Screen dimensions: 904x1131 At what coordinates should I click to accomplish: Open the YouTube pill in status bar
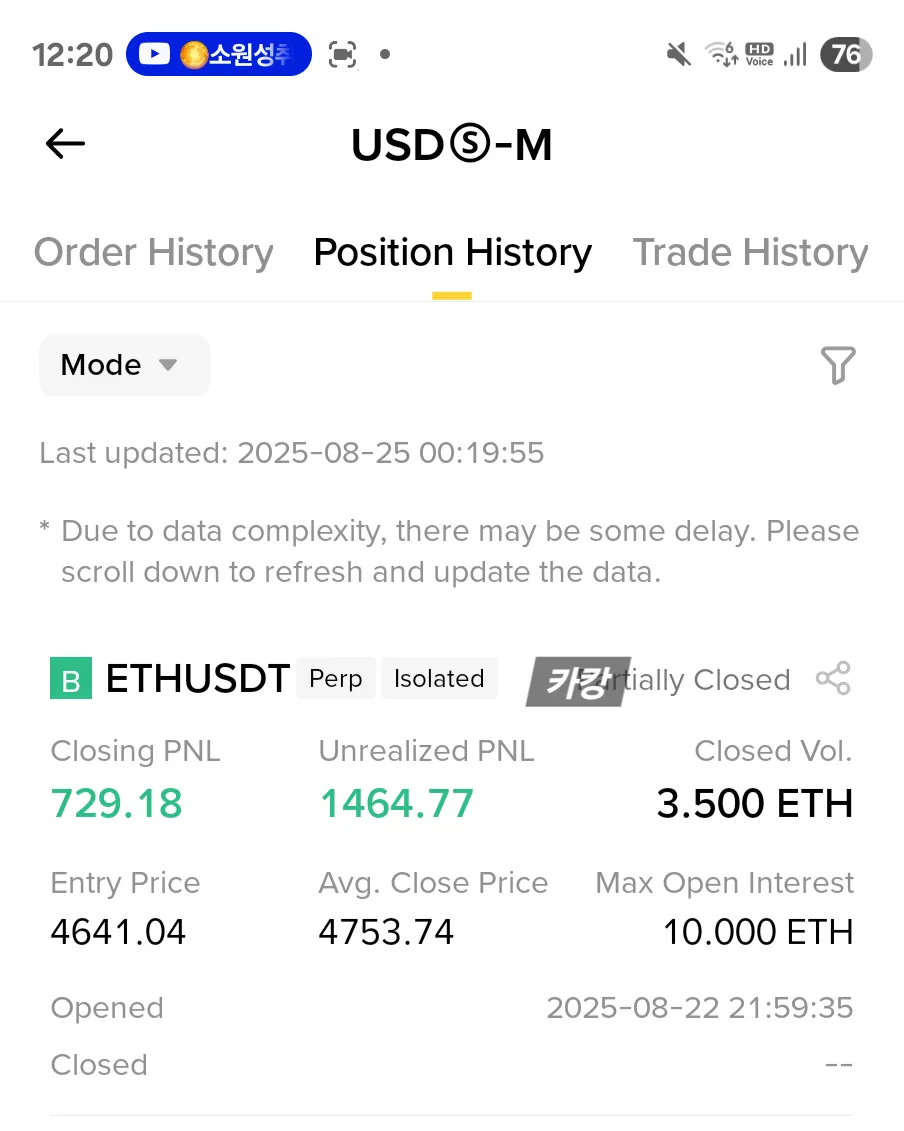(x=218, y=54)
